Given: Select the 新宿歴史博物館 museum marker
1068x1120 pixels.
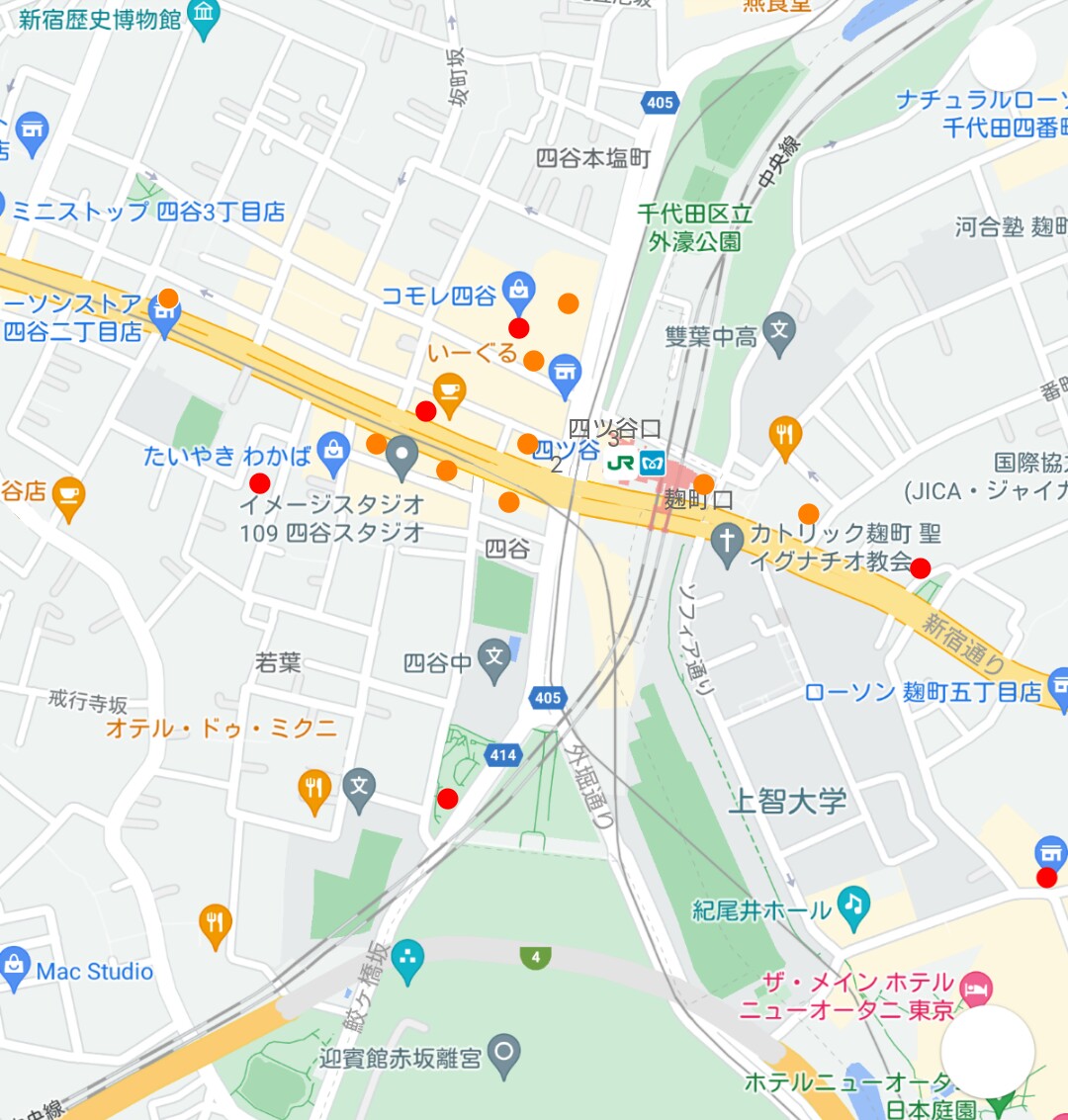Looking at the screenshot, I should (203, 18).
